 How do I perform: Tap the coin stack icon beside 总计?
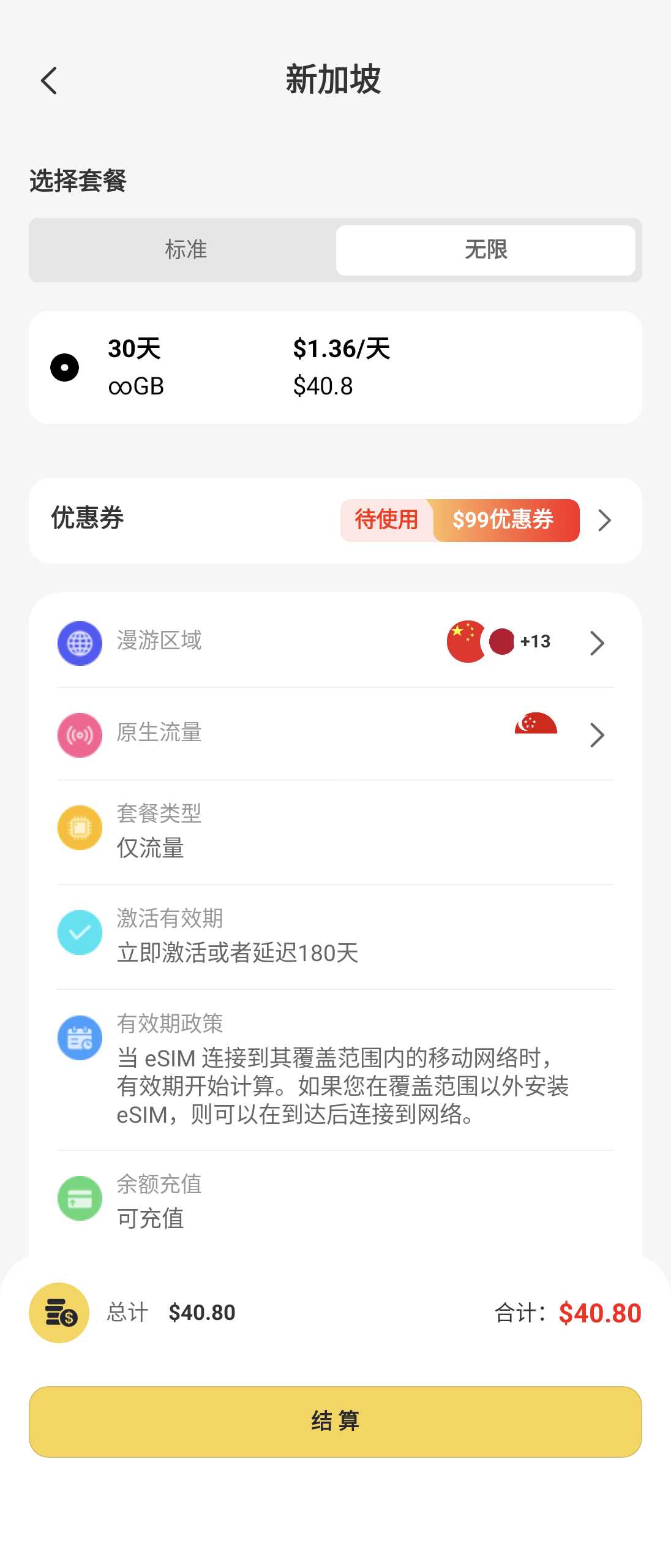pos(59,1312)
